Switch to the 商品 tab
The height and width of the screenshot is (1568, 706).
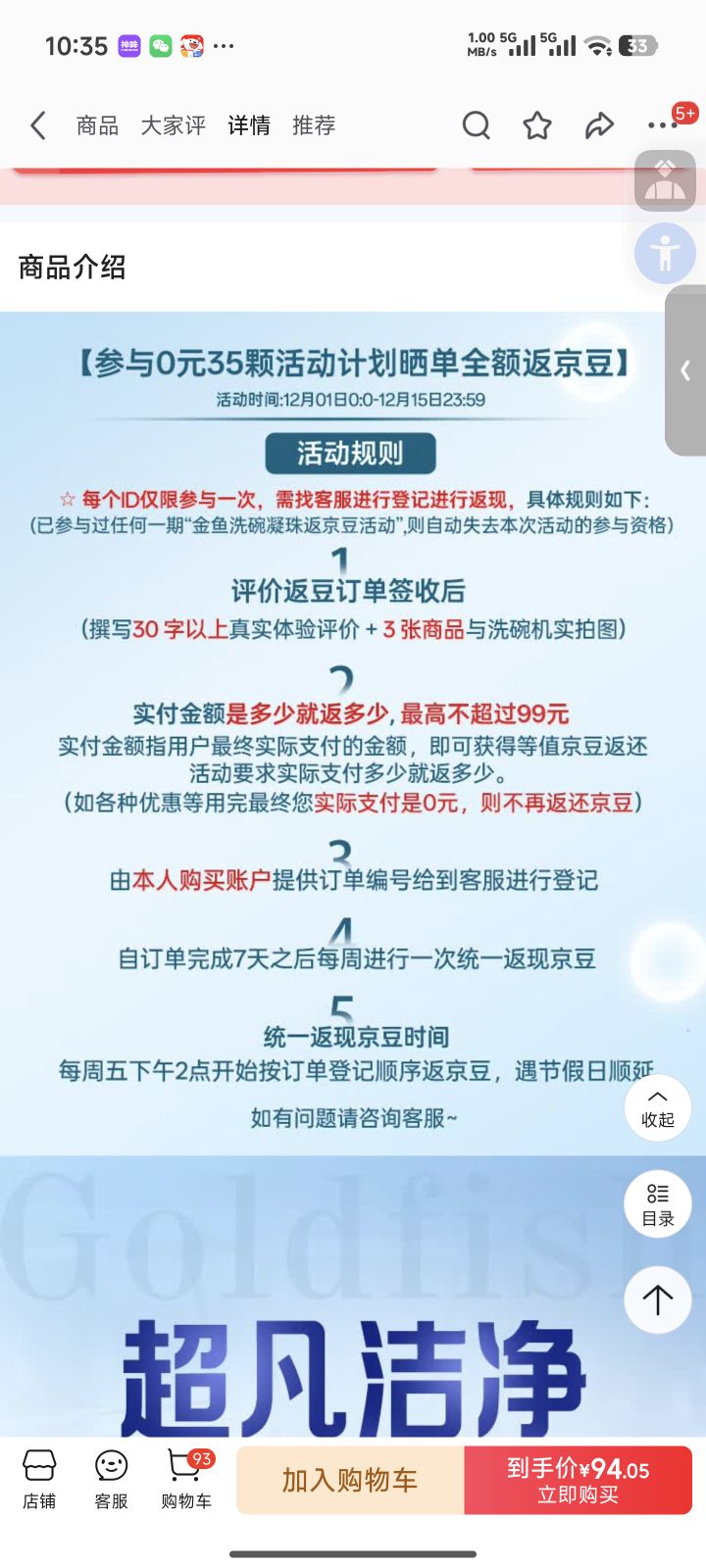pyautogui.click(x=97, y=125)
